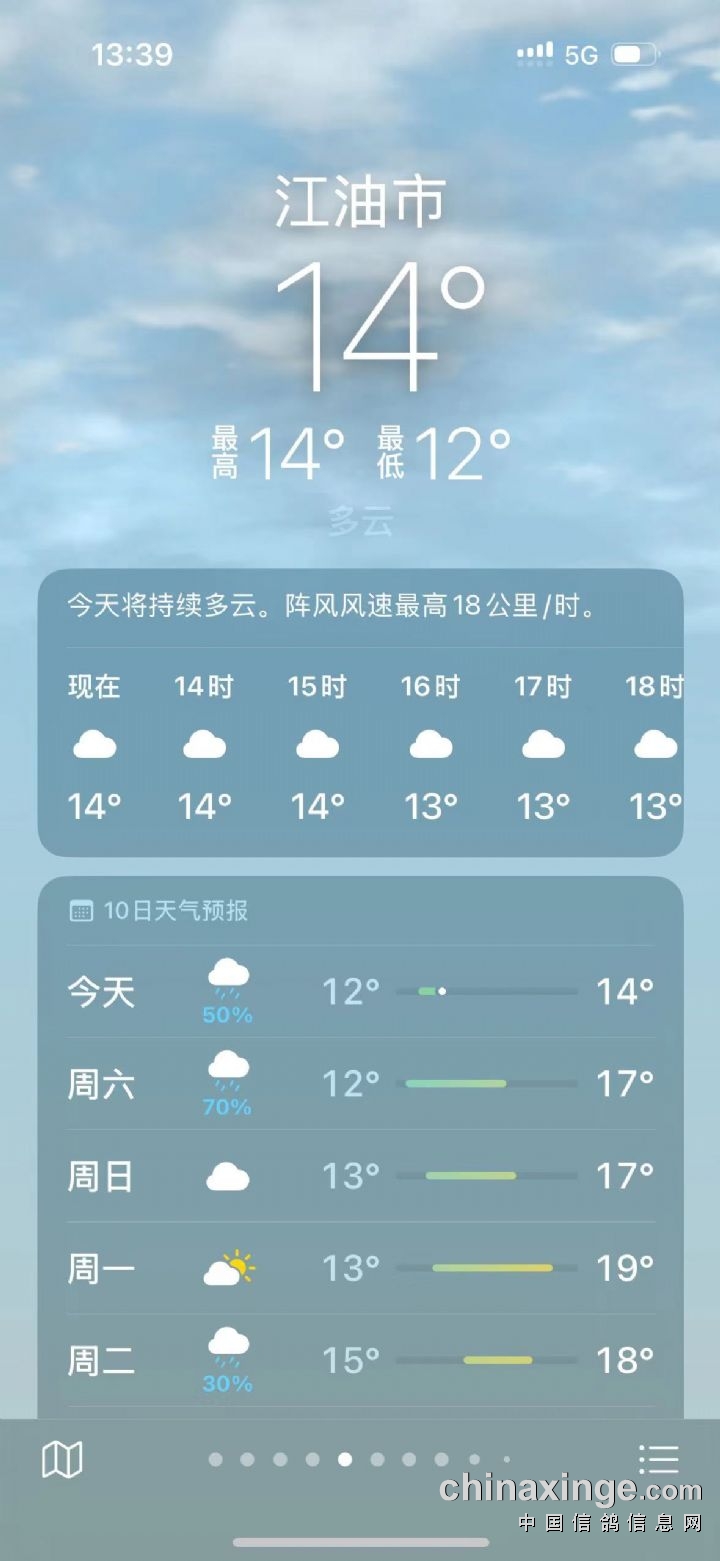Screen dimensions: 720x1561
Task: Open today's (今天) forecast details
Action: [x=360, y=992]
